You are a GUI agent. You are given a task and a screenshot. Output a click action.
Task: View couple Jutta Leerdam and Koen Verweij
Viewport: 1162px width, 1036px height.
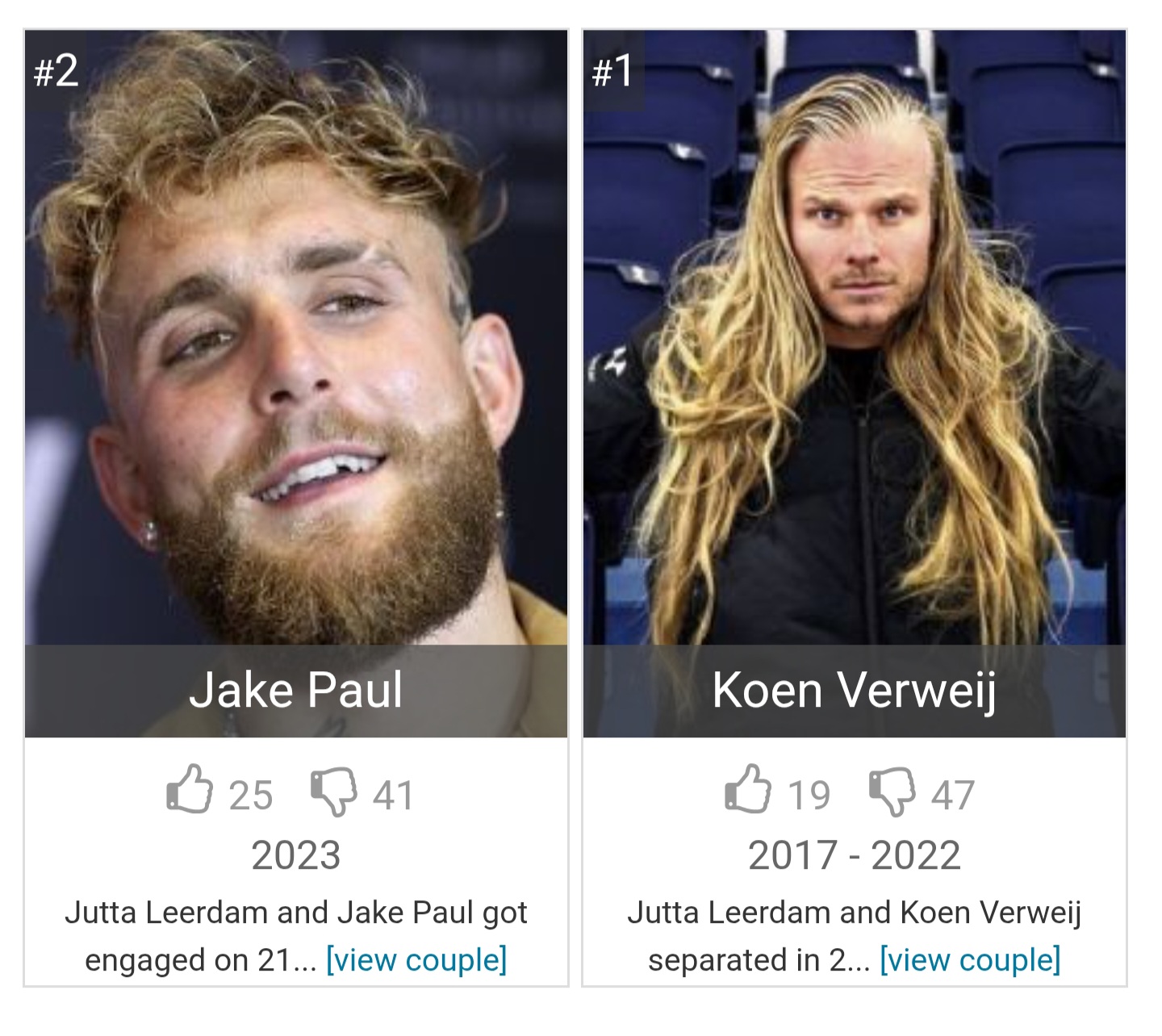click(970, 960)
